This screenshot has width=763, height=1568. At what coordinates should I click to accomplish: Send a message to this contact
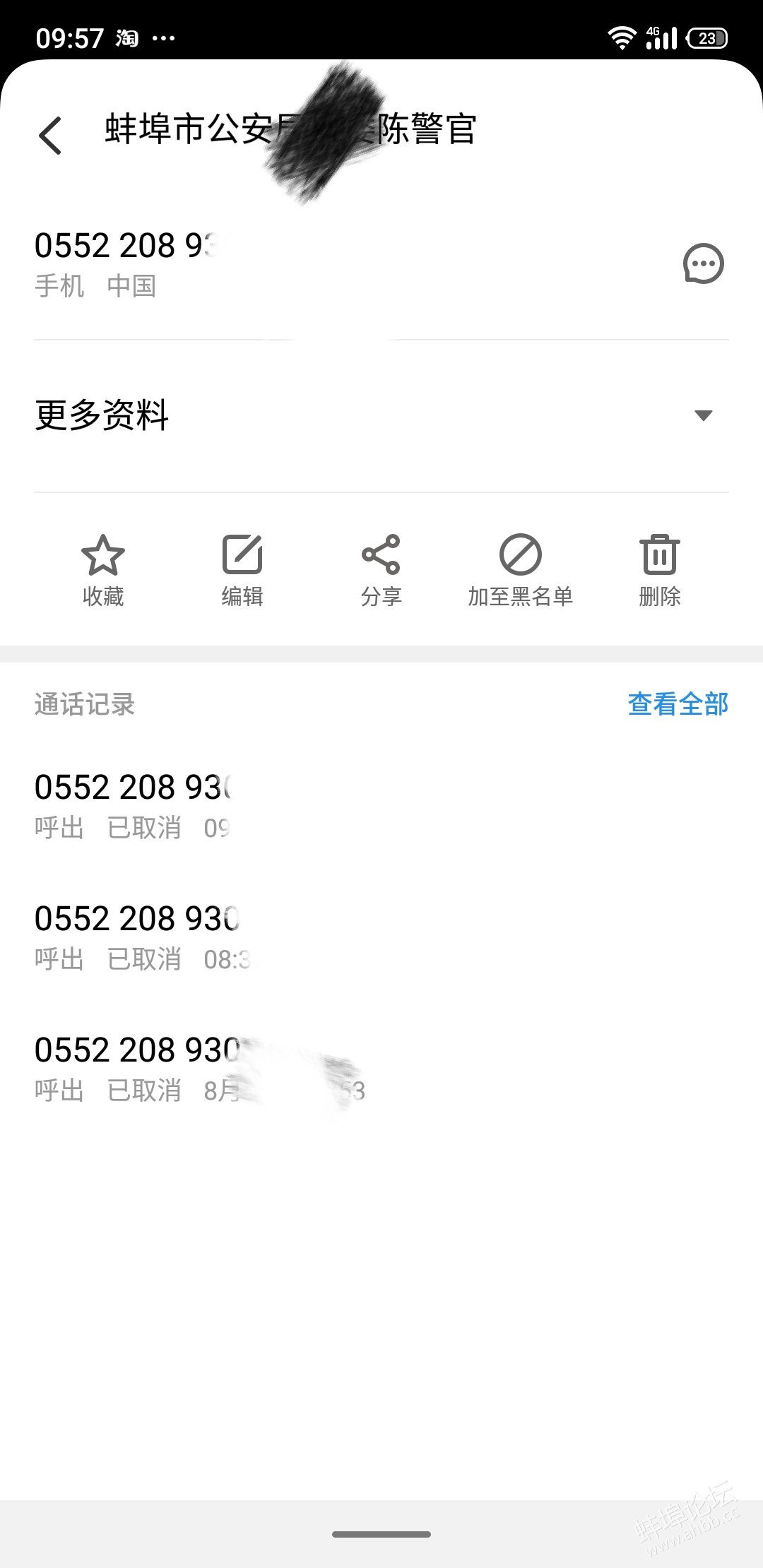click(x=703, y=264)
